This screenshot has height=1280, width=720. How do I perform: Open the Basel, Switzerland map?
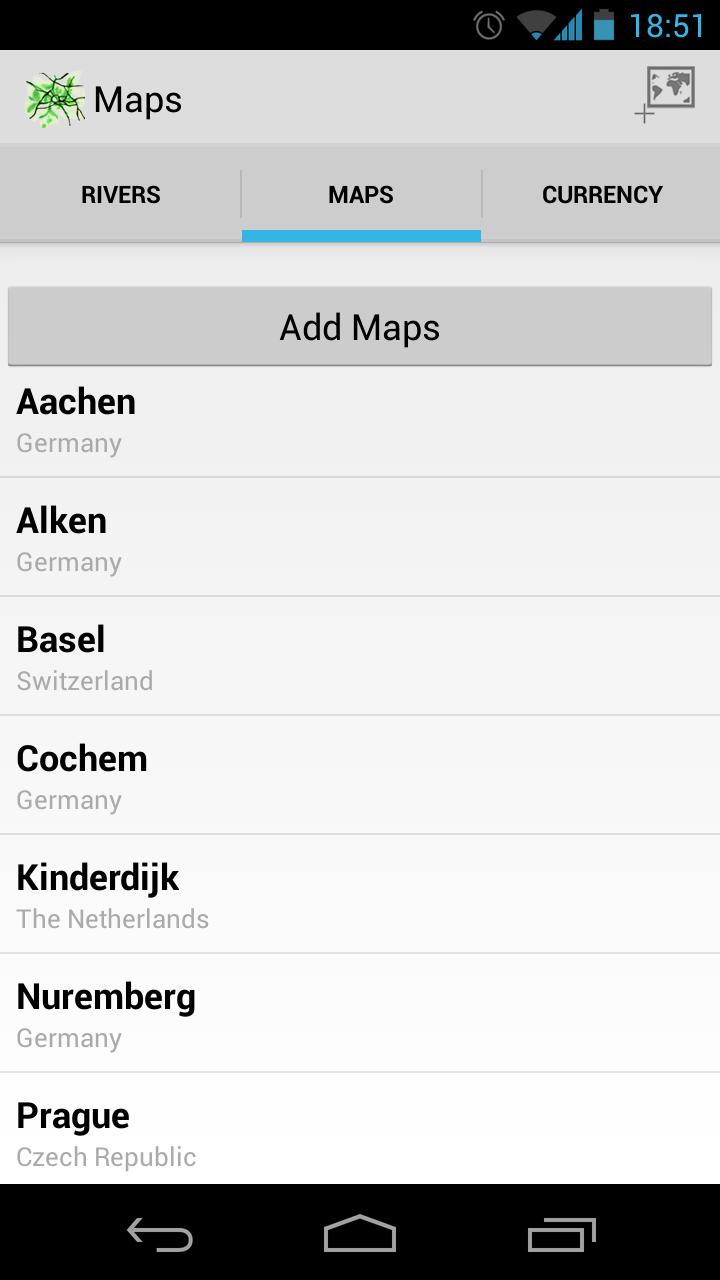click(x=360, y=658)
